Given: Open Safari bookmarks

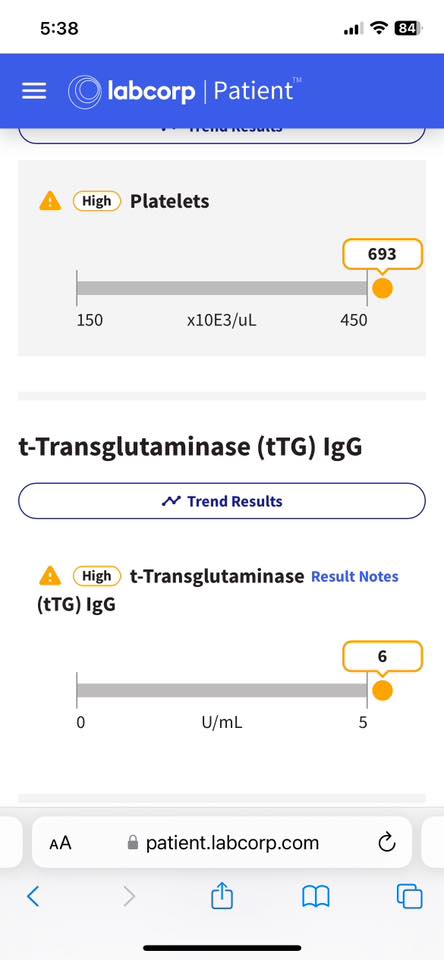Looking at the screenshot, I should 316,897.
